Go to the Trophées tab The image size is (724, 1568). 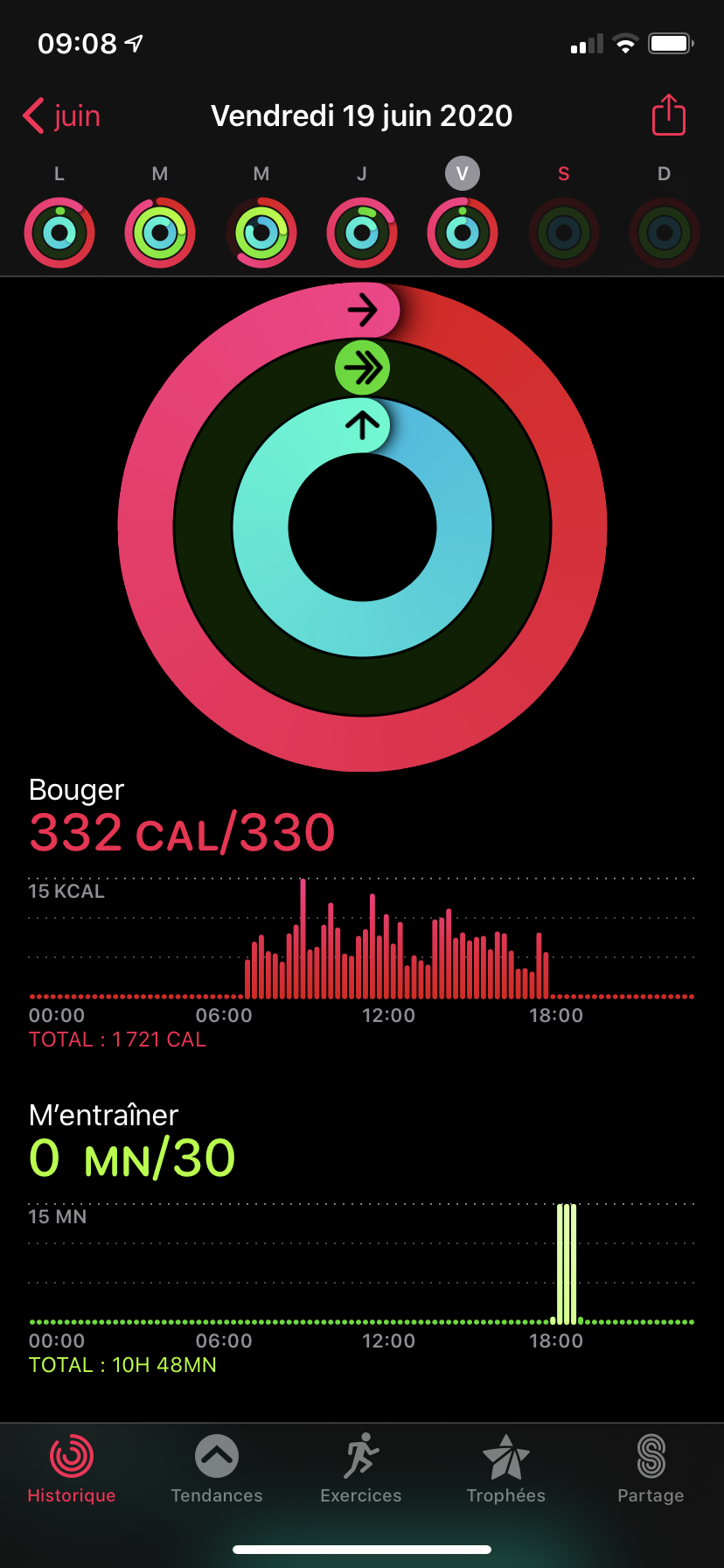click(x=505, y=1470)
